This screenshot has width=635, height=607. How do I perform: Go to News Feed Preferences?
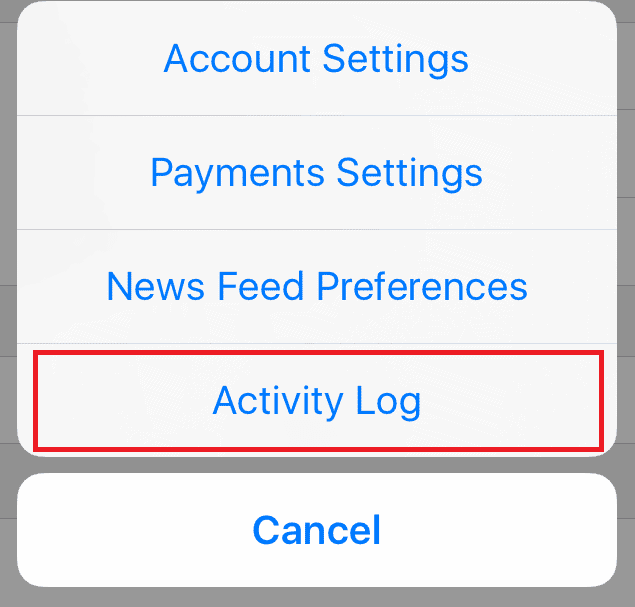click(316, 287)
